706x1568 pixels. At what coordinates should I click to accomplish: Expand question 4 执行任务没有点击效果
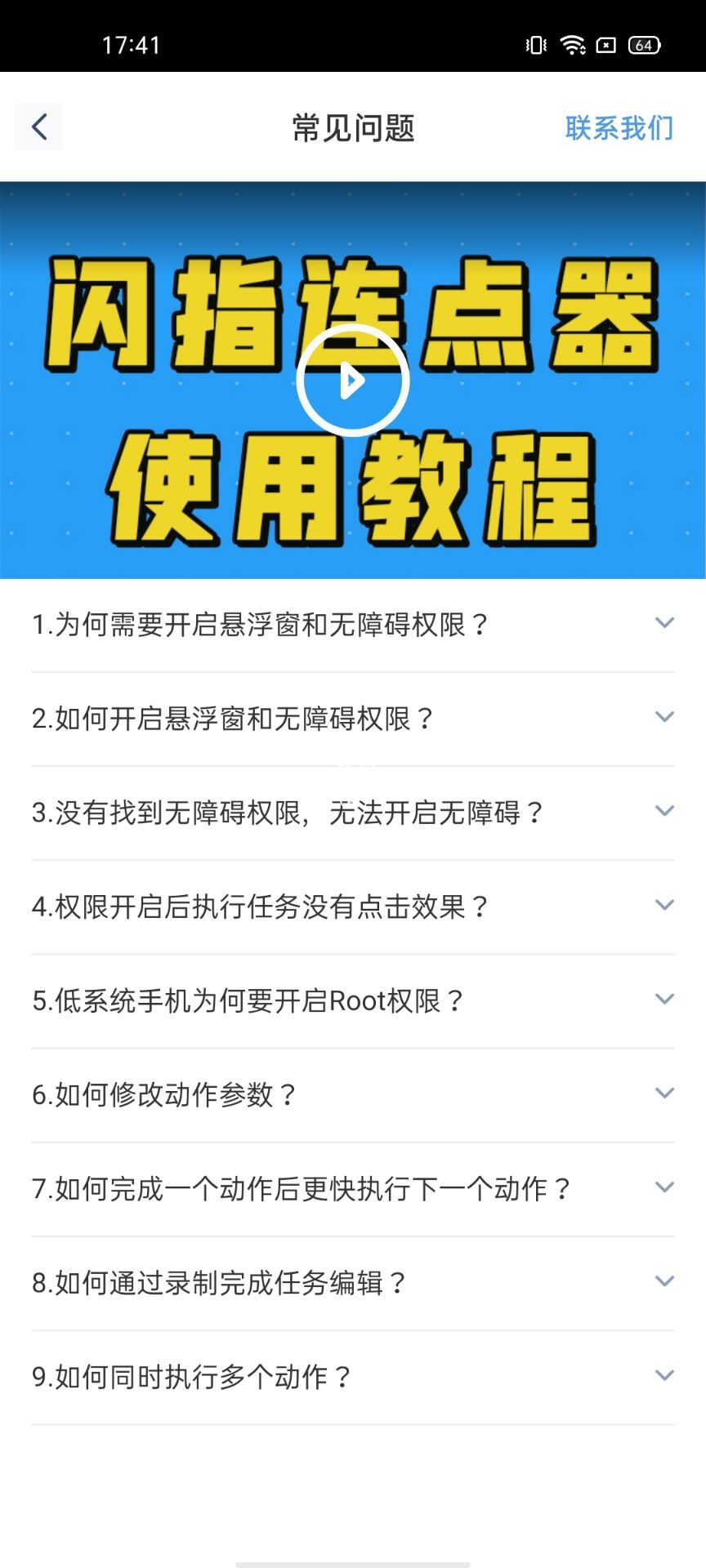(353, 906)
